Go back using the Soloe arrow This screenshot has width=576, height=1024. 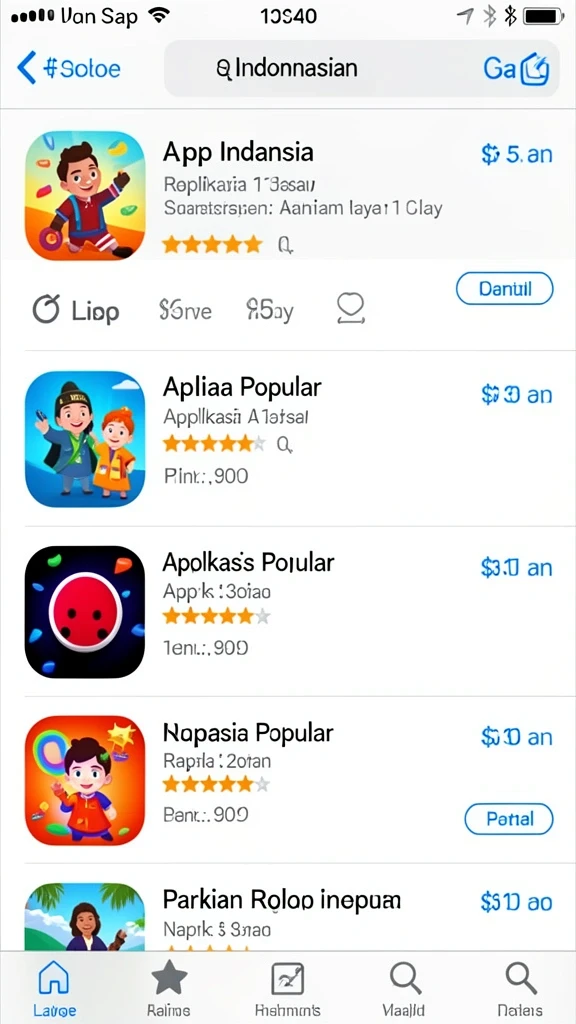[x=68, y=68]
